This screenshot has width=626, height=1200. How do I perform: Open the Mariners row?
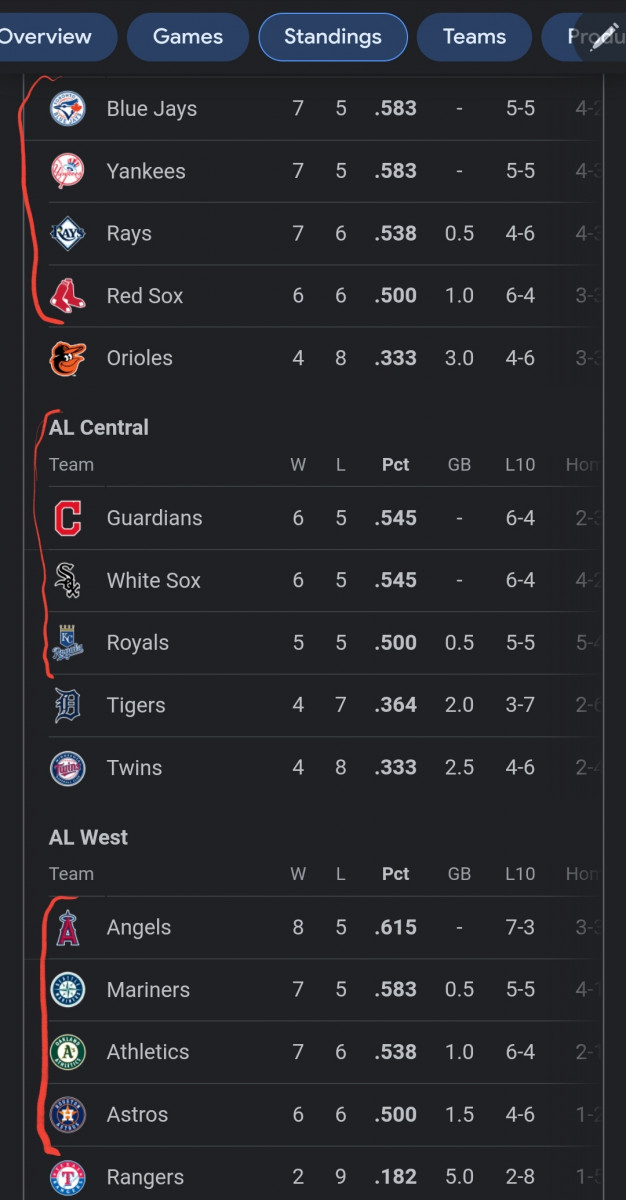[148, 990]
